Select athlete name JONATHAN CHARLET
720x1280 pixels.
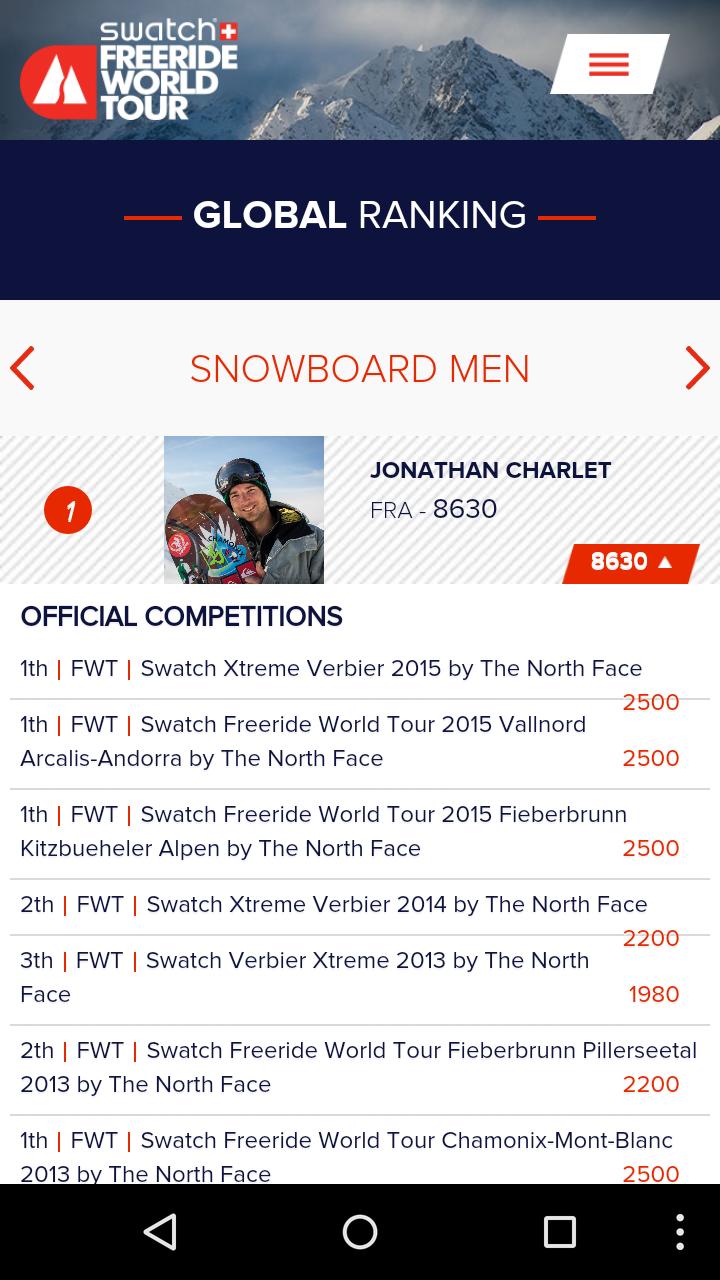pos(491,470)
